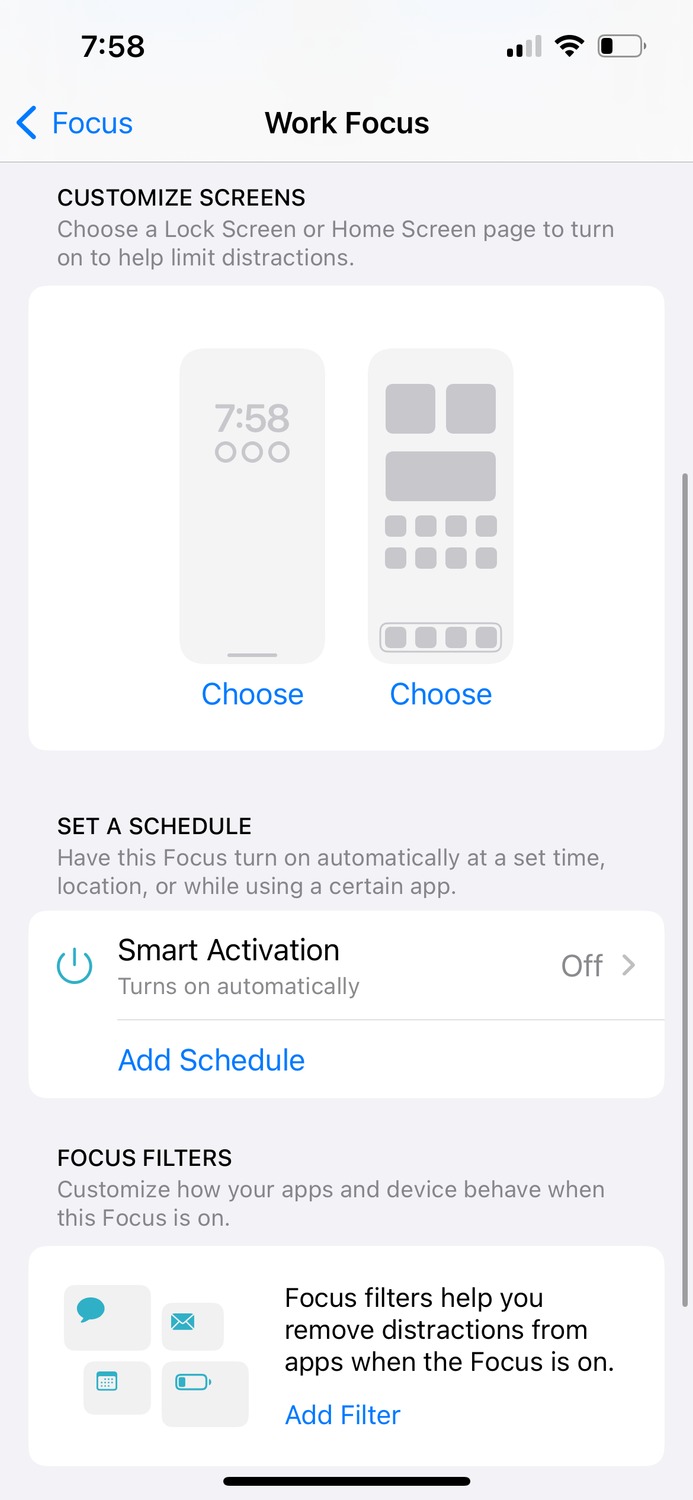This screenshot has height=1500, width=693.
Task: Select the Home Screen page preview thumbnail
Action: pos(441,506)
